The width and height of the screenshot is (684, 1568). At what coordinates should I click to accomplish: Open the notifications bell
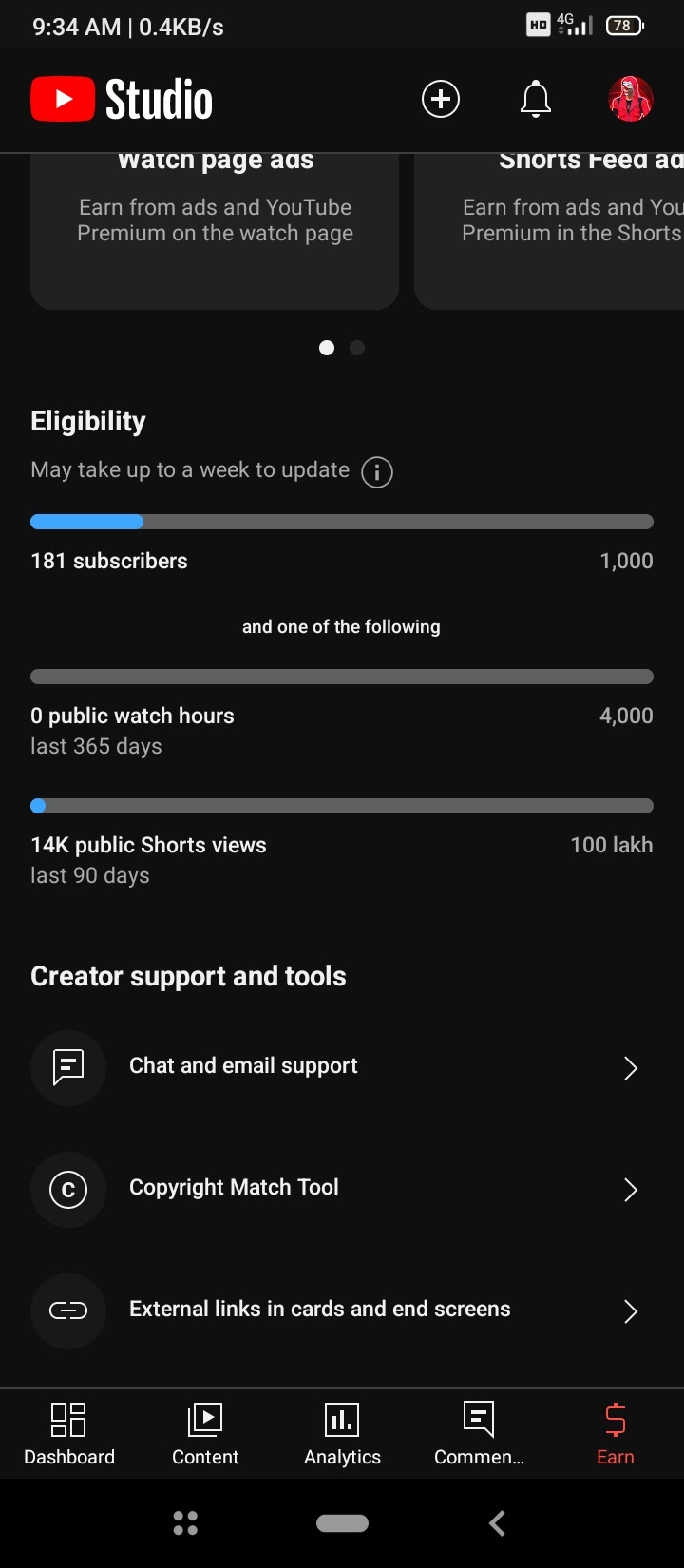[536, 99]
